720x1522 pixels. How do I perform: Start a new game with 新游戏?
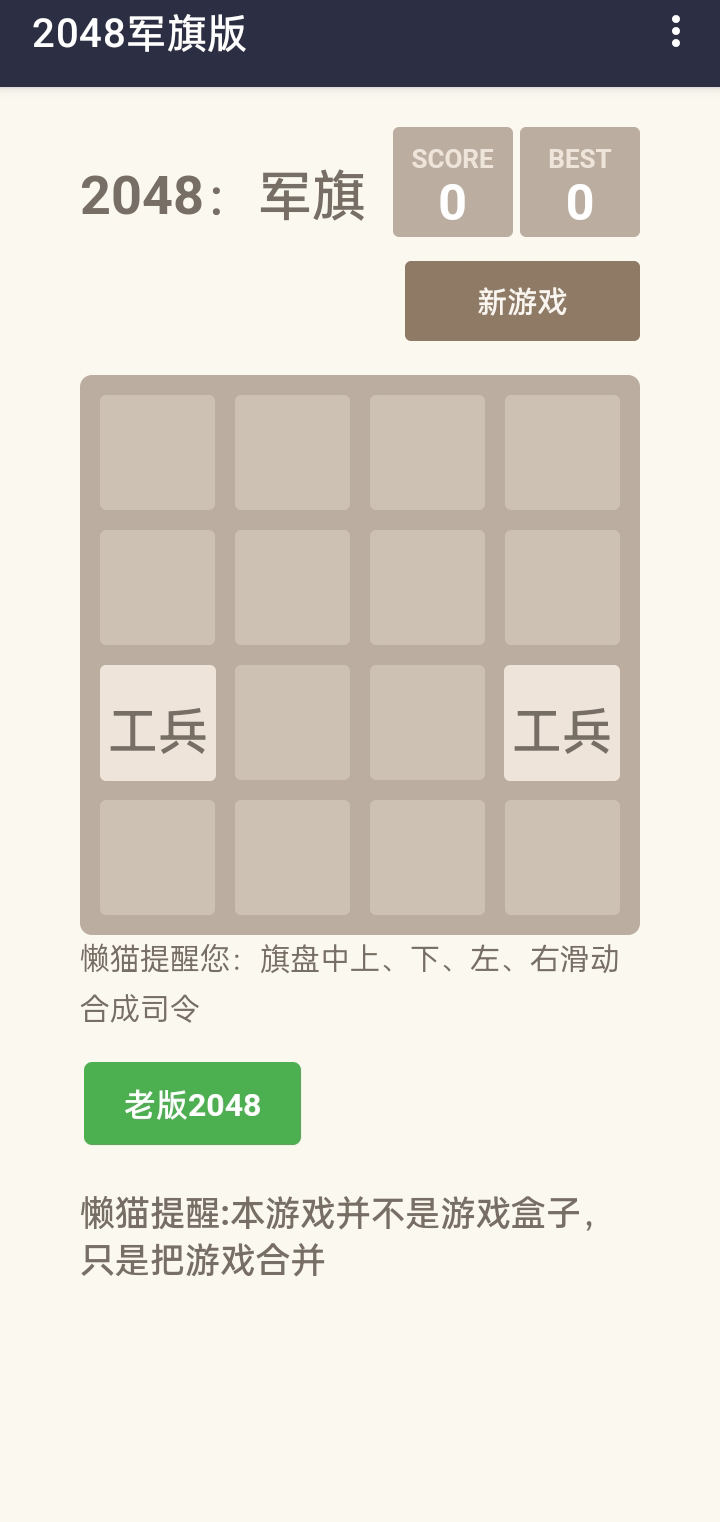pos(522,301)
